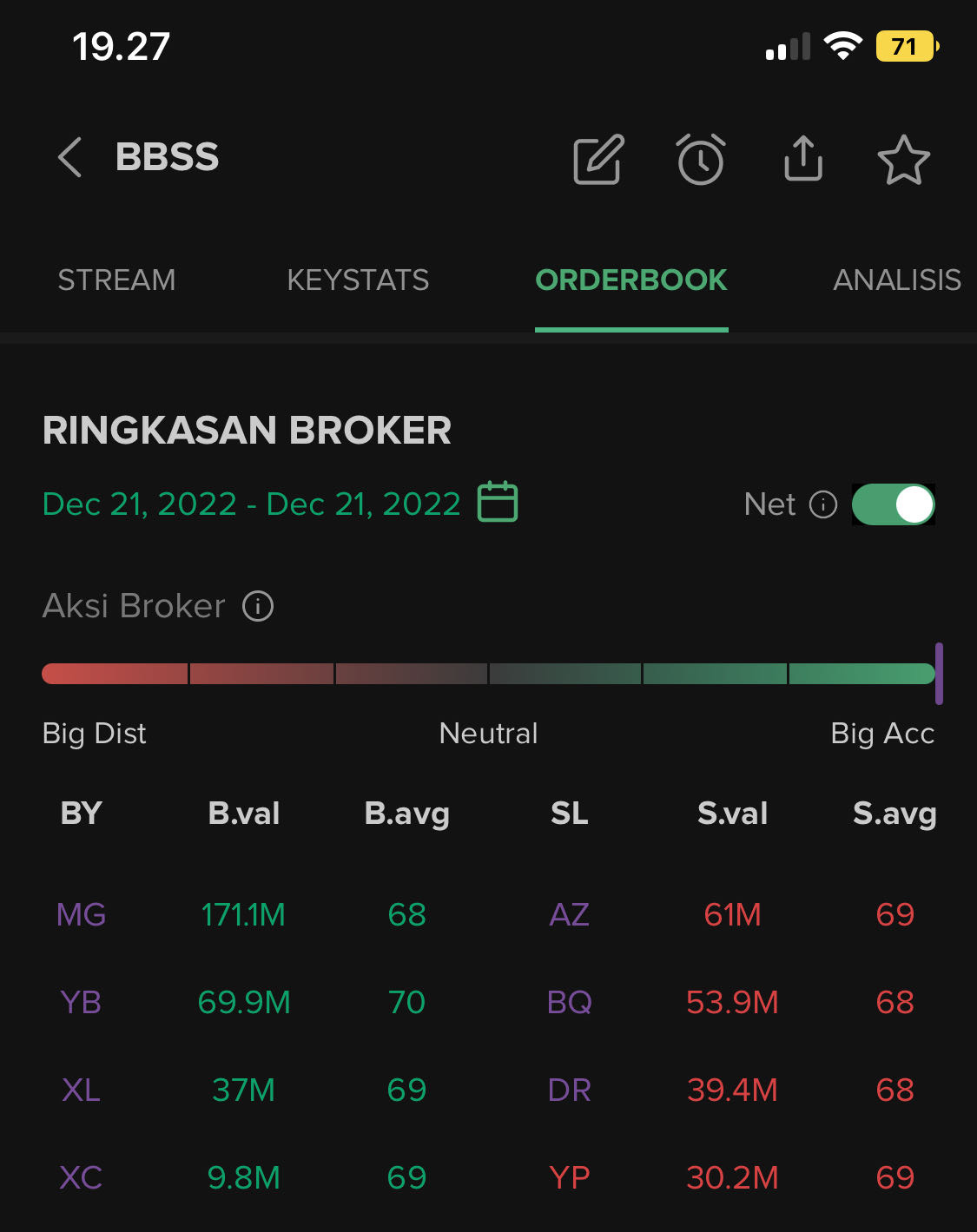Open the date range calendar picker
977x1232 pixels.
click(498, 502)
